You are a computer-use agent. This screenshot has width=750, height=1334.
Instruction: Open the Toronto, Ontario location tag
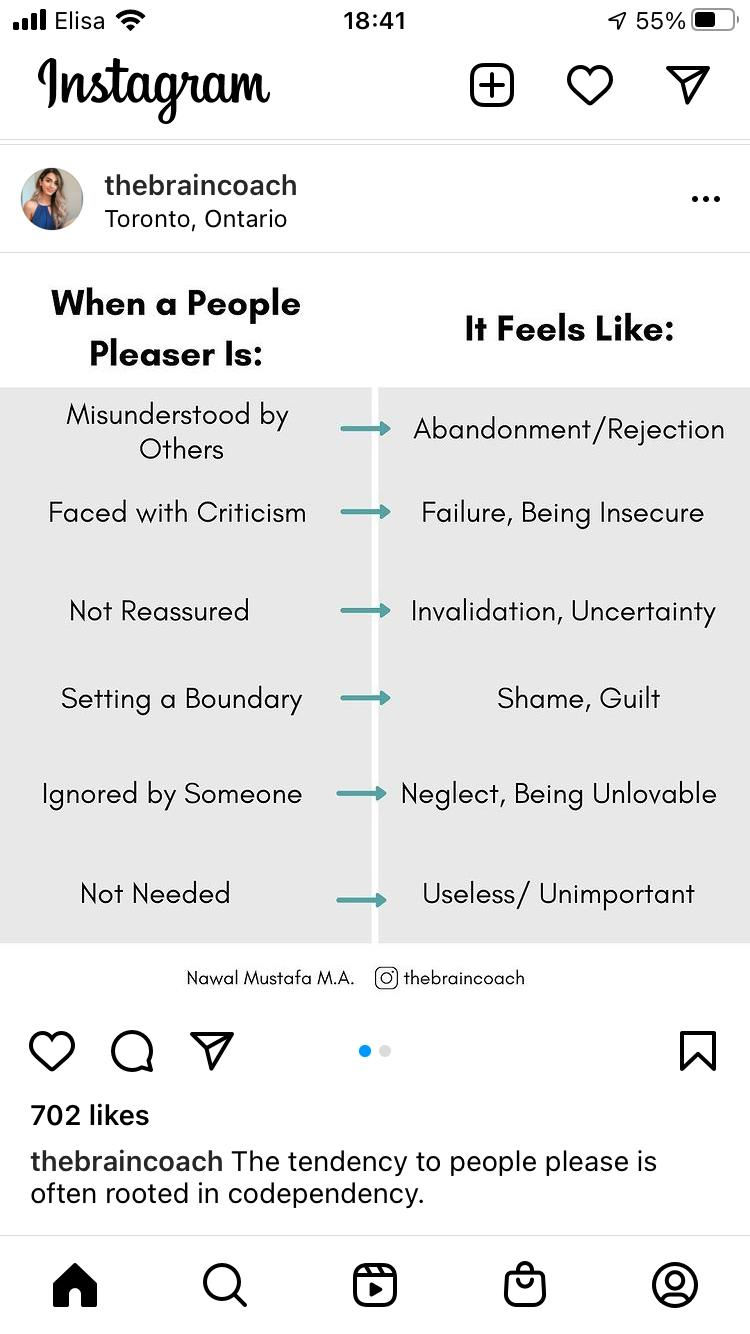point(195,219)
